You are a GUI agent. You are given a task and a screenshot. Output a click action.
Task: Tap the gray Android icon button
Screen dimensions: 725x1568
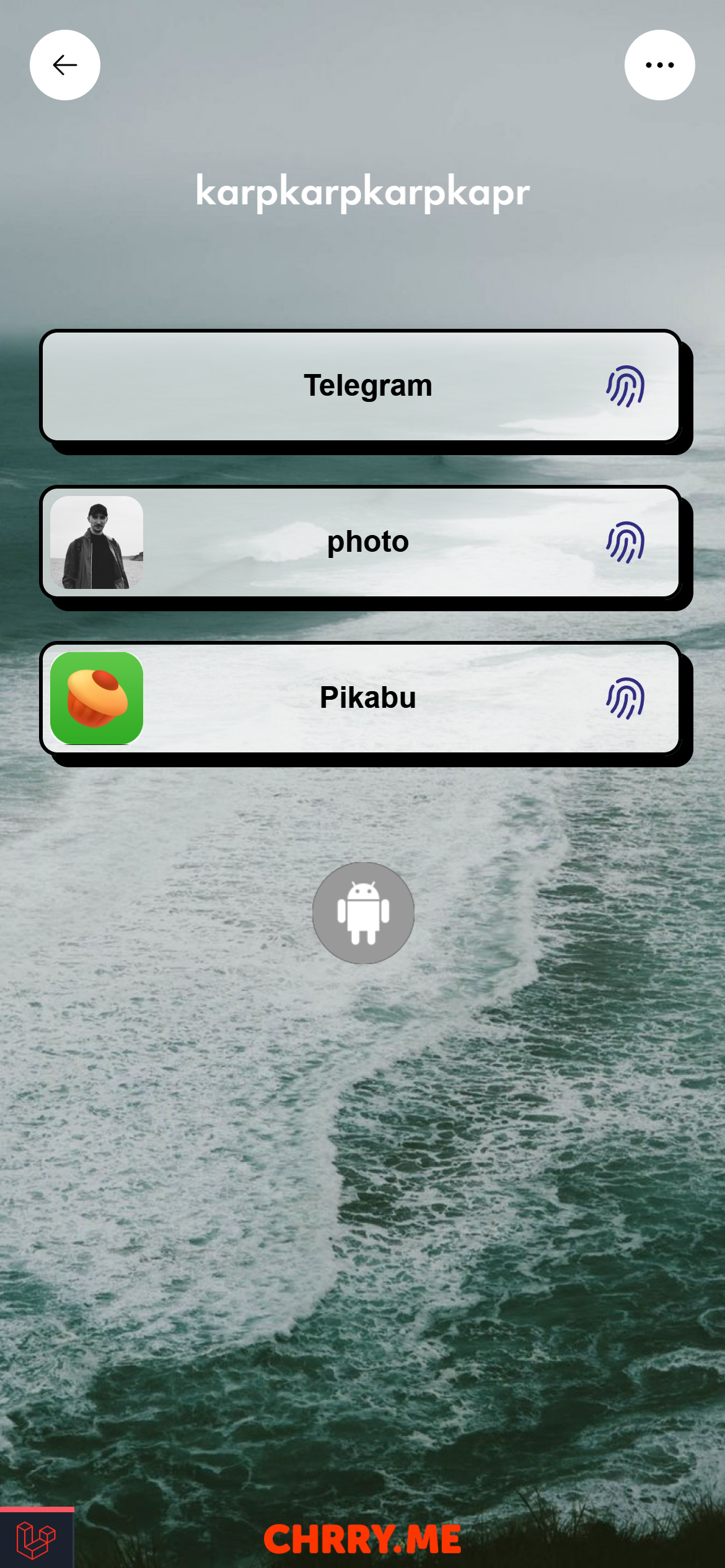[363, 913]
